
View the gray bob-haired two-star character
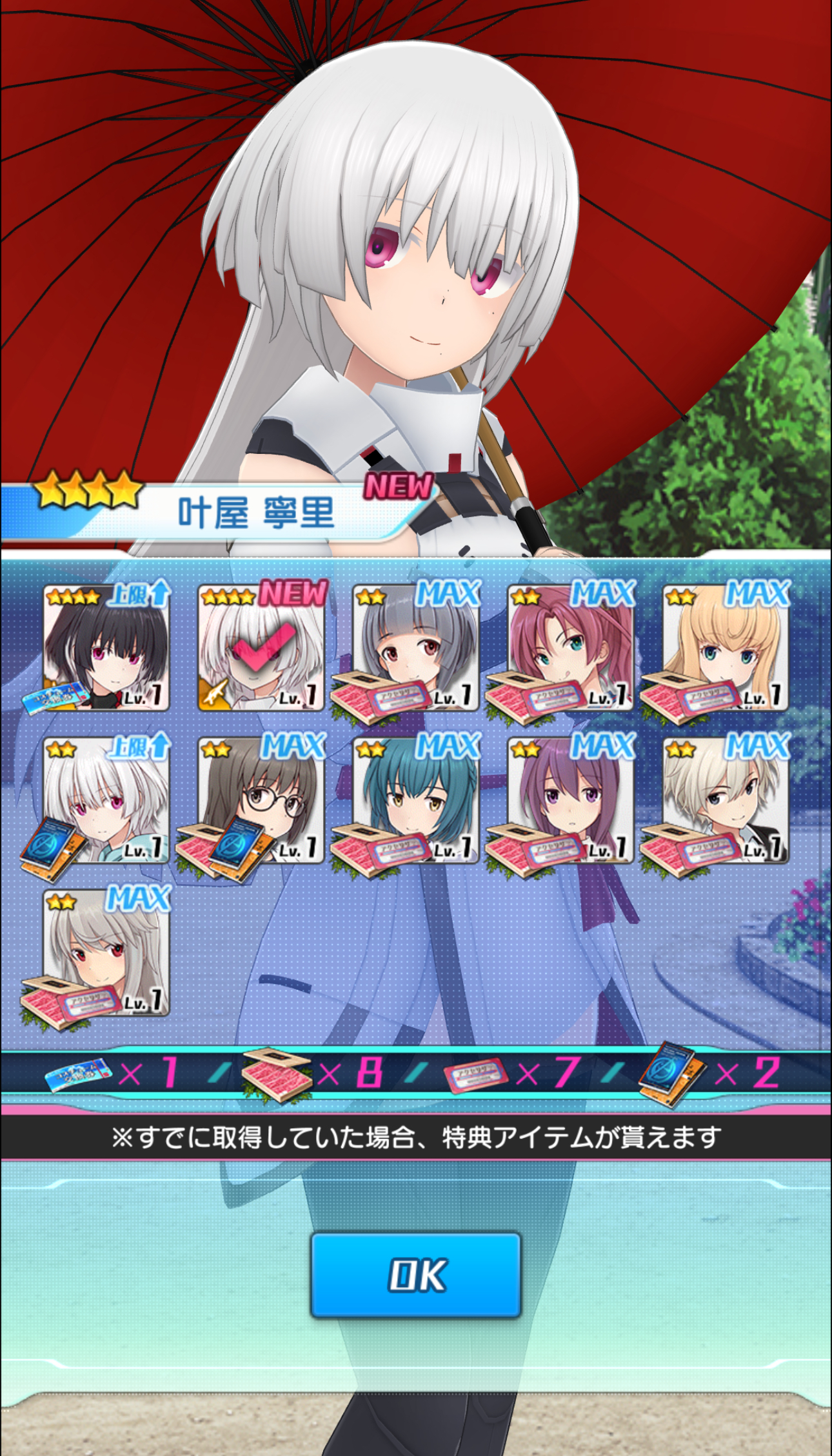(416, 648)
